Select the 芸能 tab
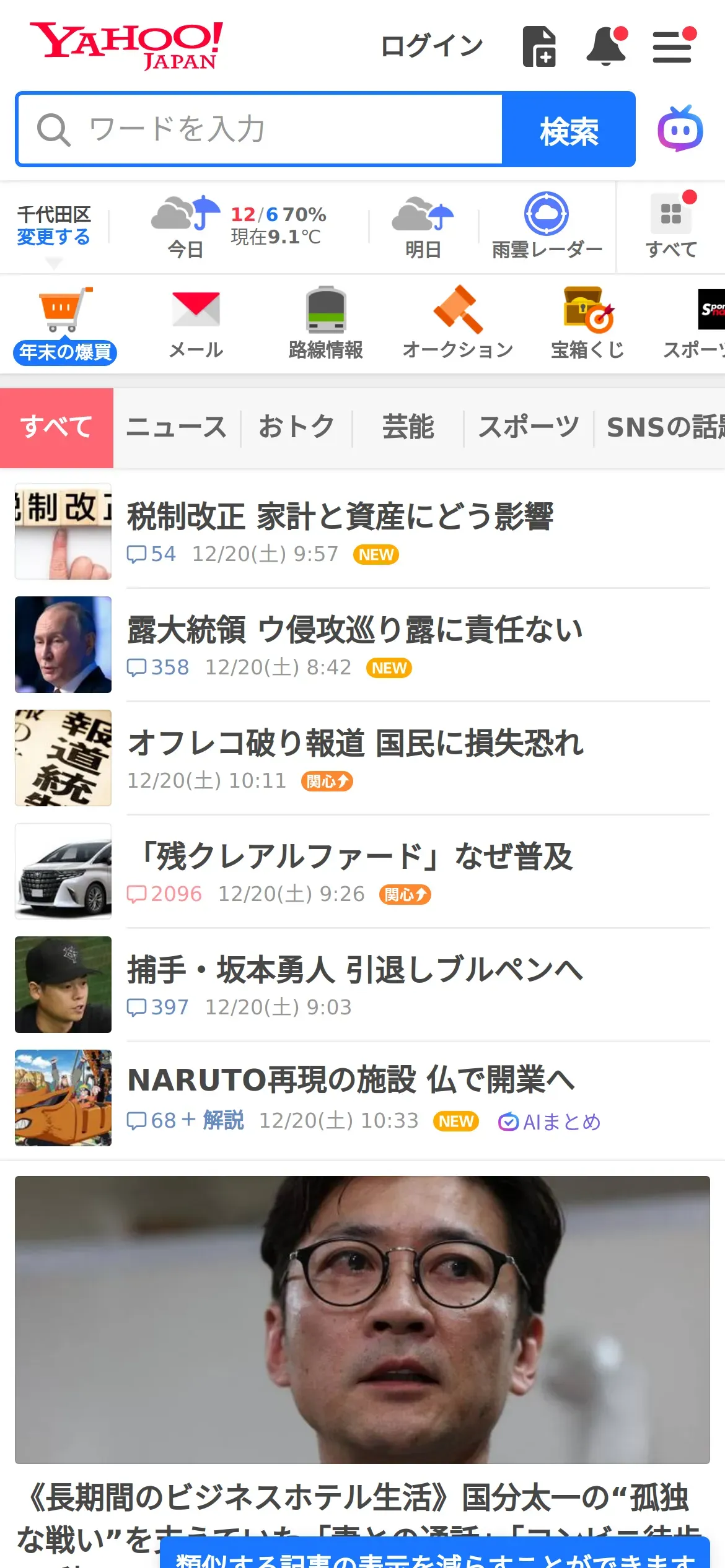Screen dimensions: 725x1568 [408, 427]
